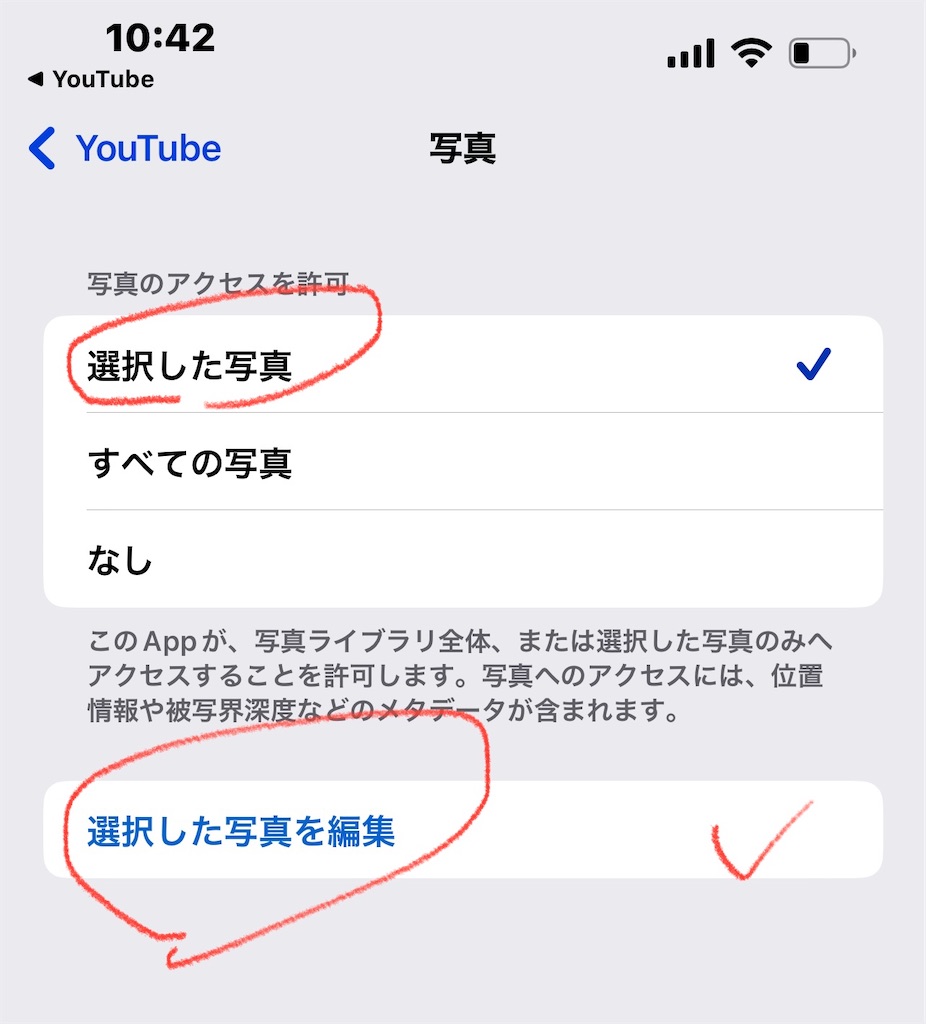Return to YouTube app via status bar breadcrumb

click(92, 79)
